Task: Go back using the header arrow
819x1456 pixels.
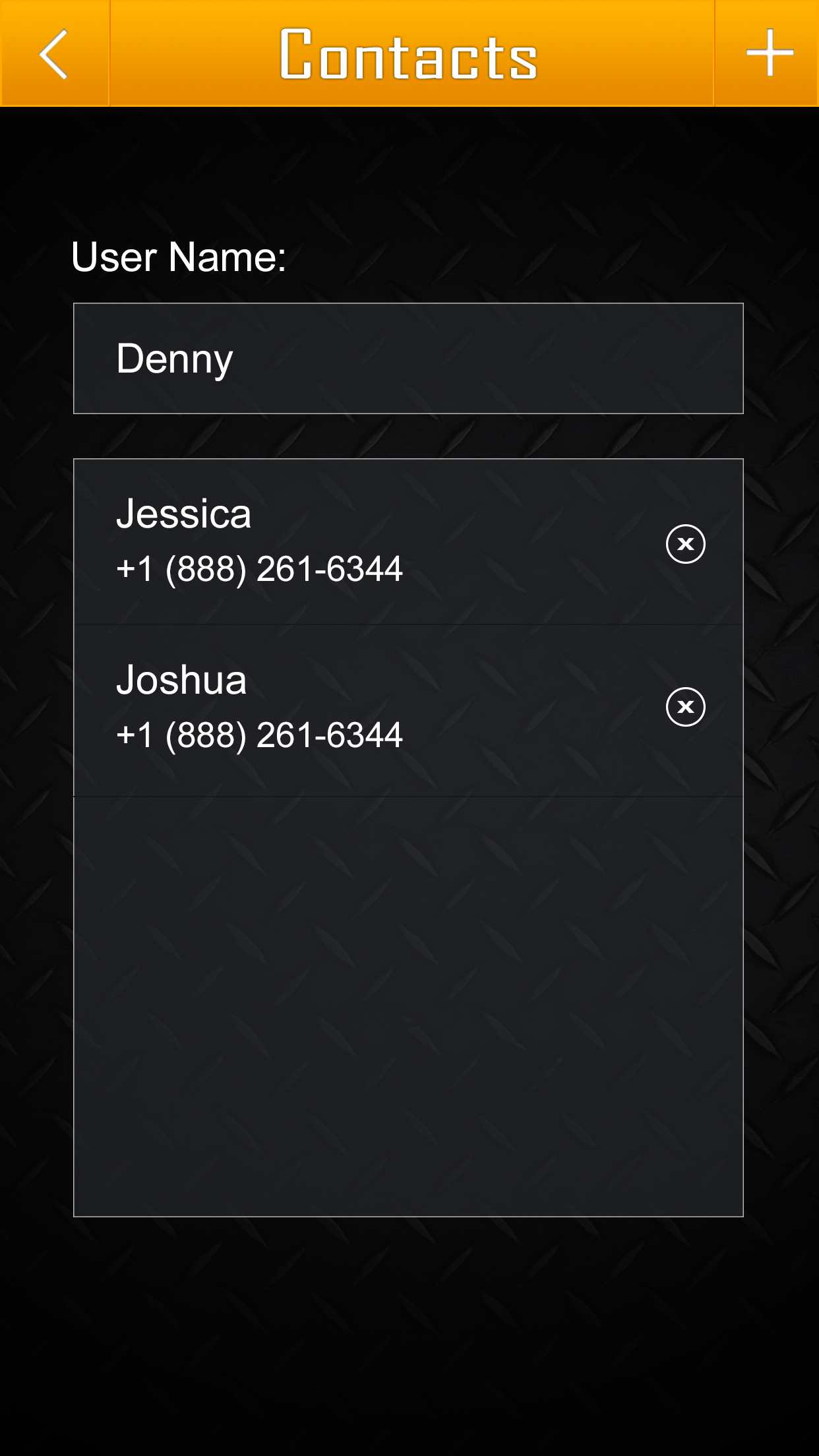Action: (x=54, y=53)
